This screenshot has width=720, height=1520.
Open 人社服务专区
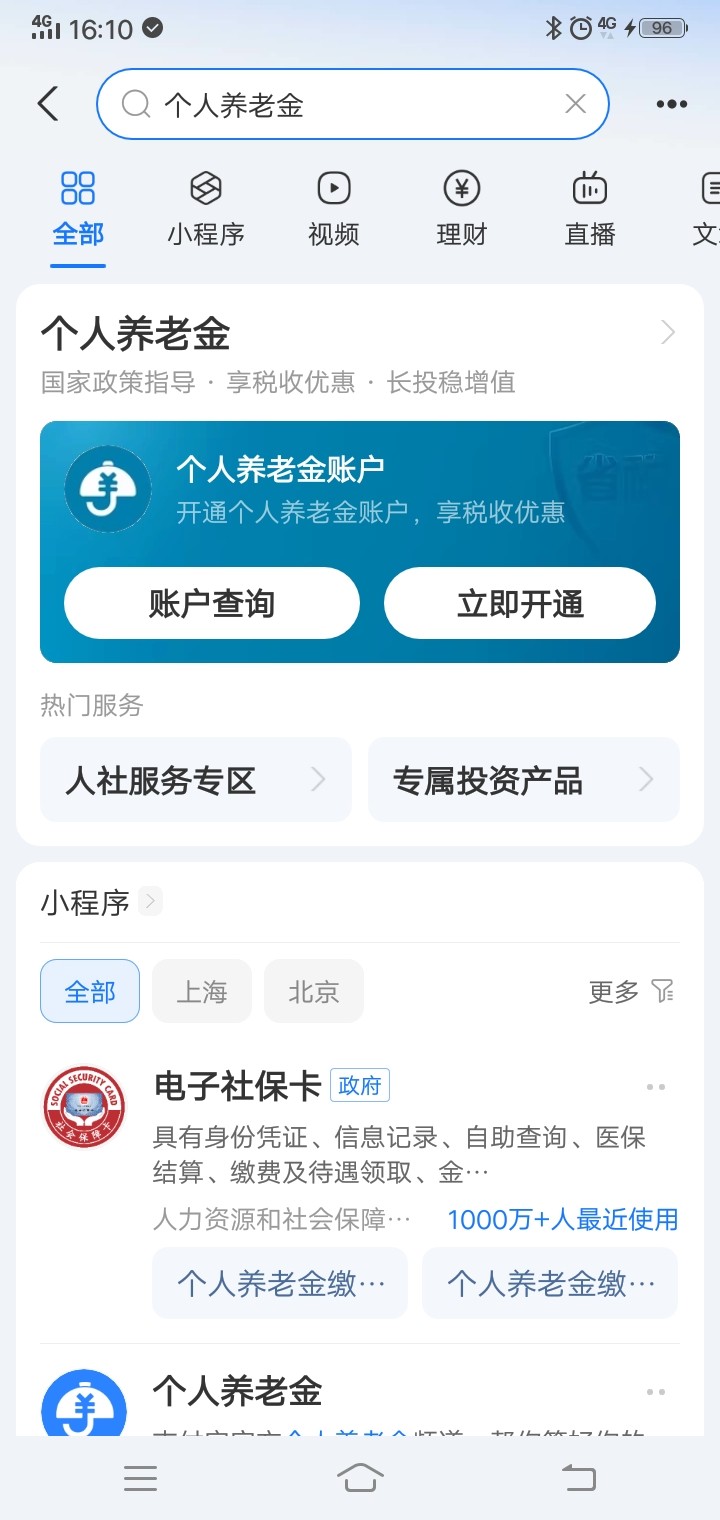click(196, 780)
